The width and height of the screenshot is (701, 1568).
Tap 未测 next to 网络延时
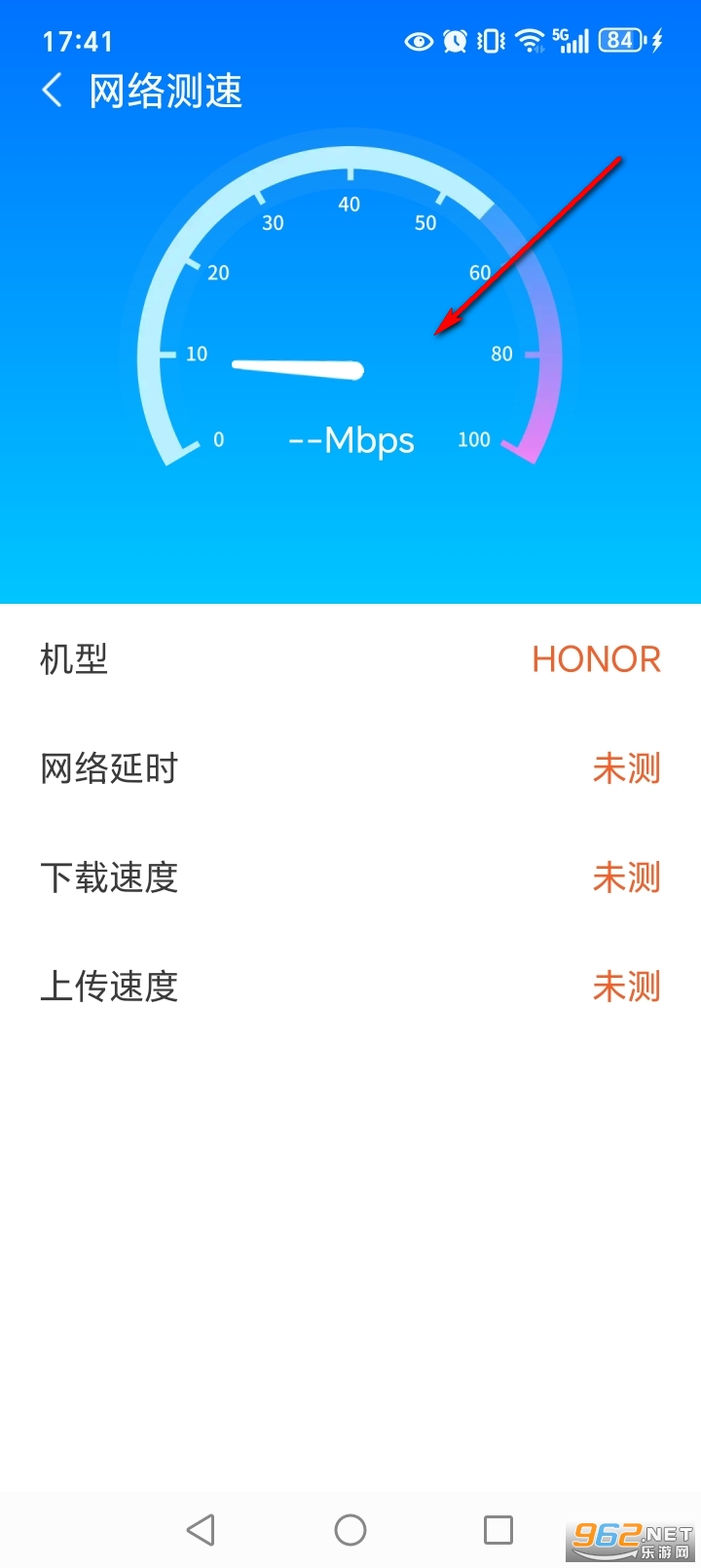627,768
